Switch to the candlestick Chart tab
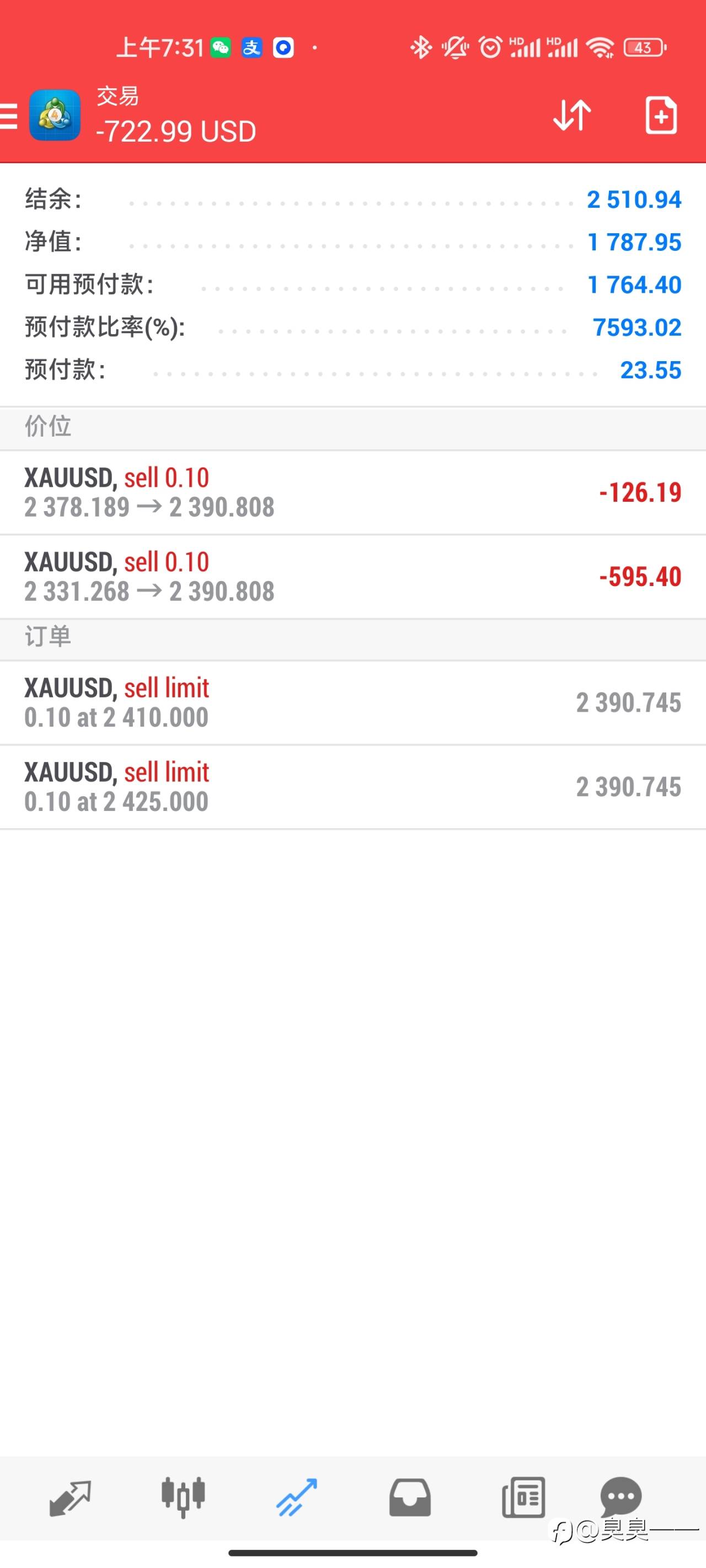Screen dimensions: 706x1568 click(183, 1497)
